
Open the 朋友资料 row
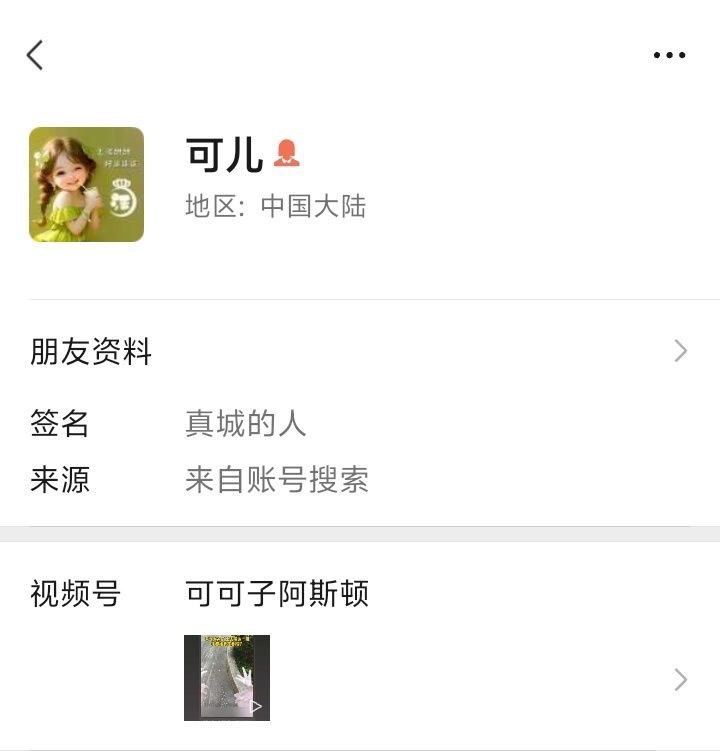click(360, 352)
